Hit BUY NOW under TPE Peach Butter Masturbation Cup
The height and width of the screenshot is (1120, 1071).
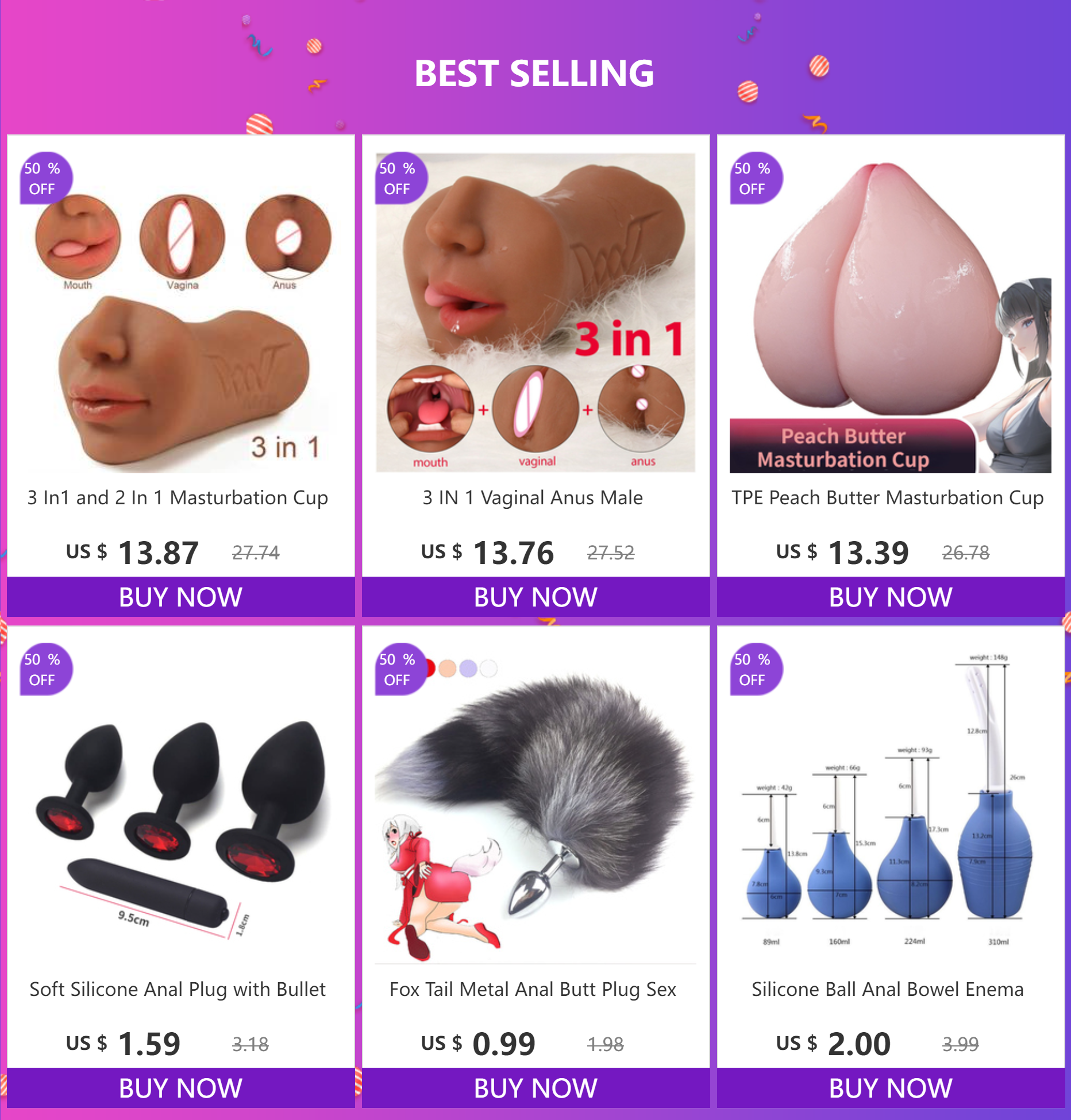pos(891,597)
